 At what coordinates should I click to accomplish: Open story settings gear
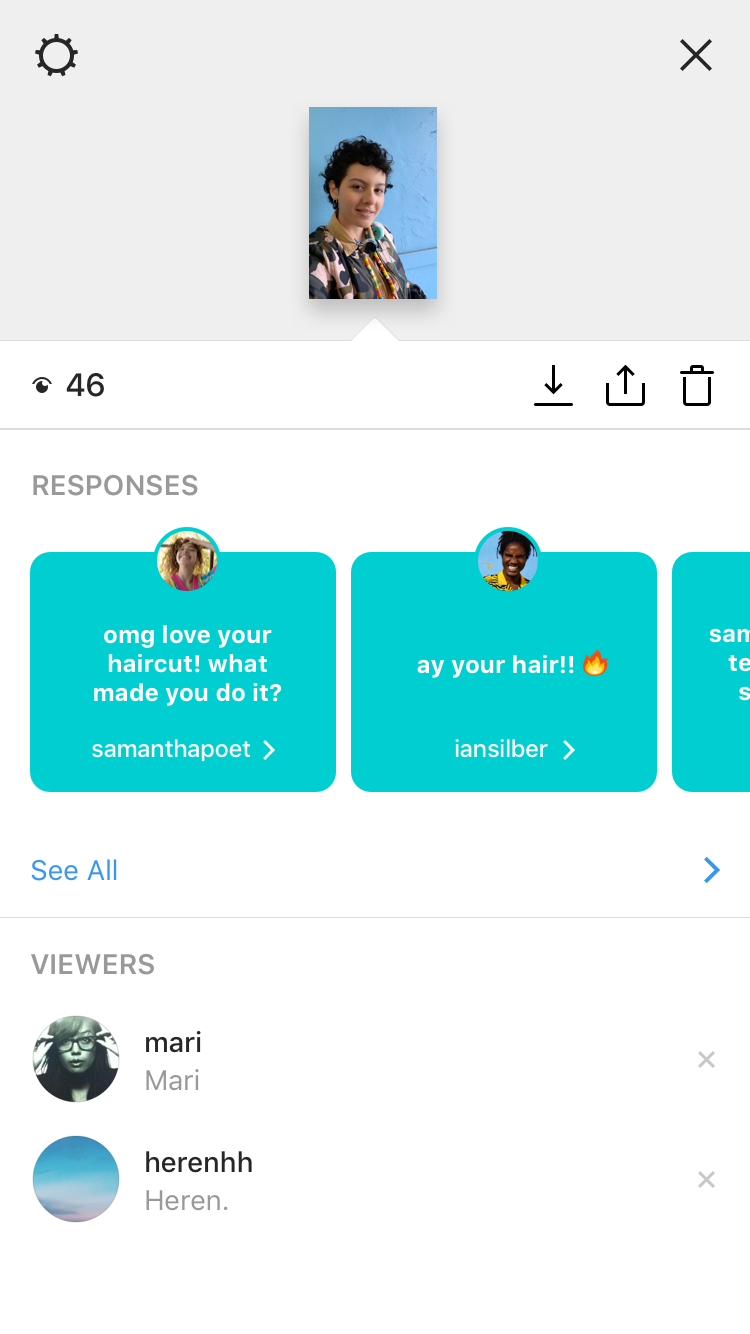tap(56, 56)
